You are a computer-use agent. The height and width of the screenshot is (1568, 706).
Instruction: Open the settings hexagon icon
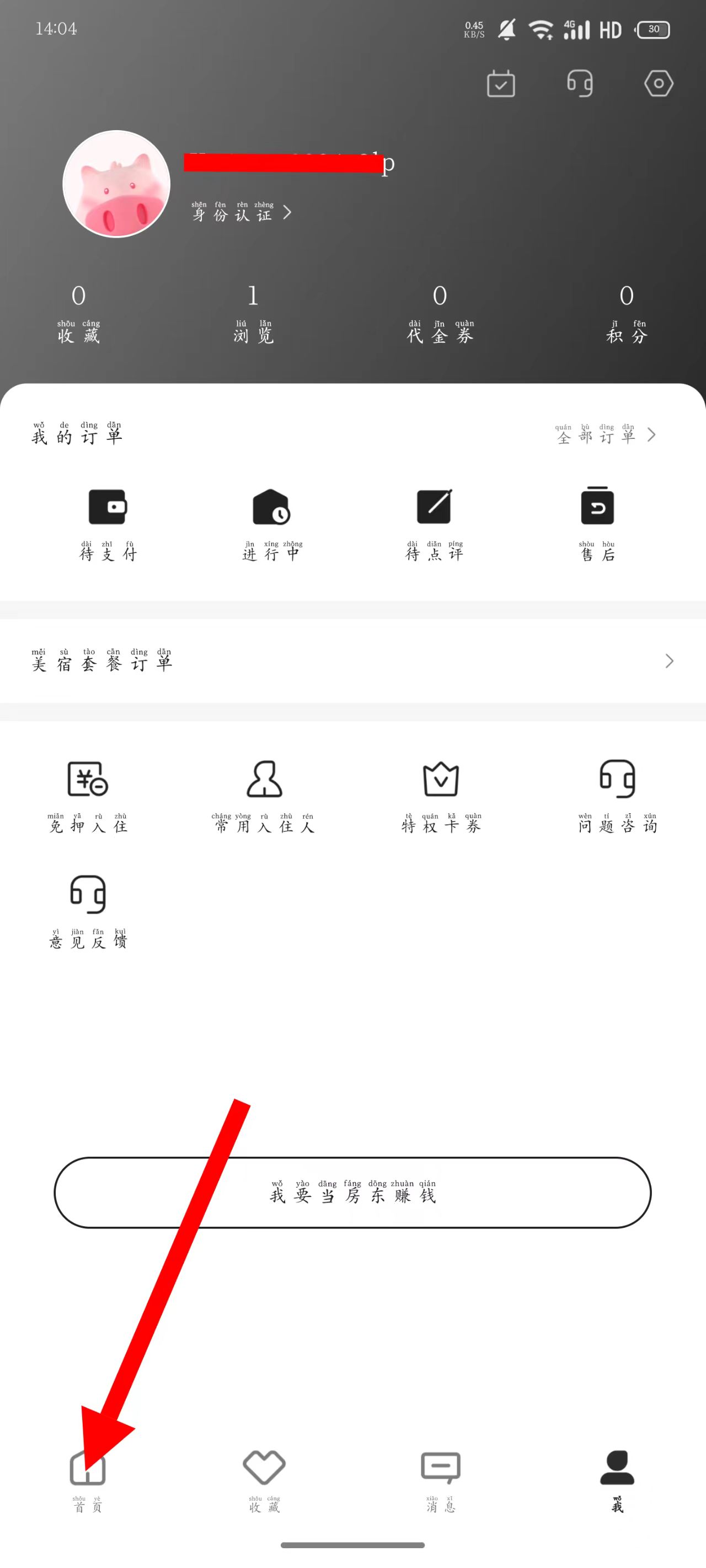(x=658, y=83)
